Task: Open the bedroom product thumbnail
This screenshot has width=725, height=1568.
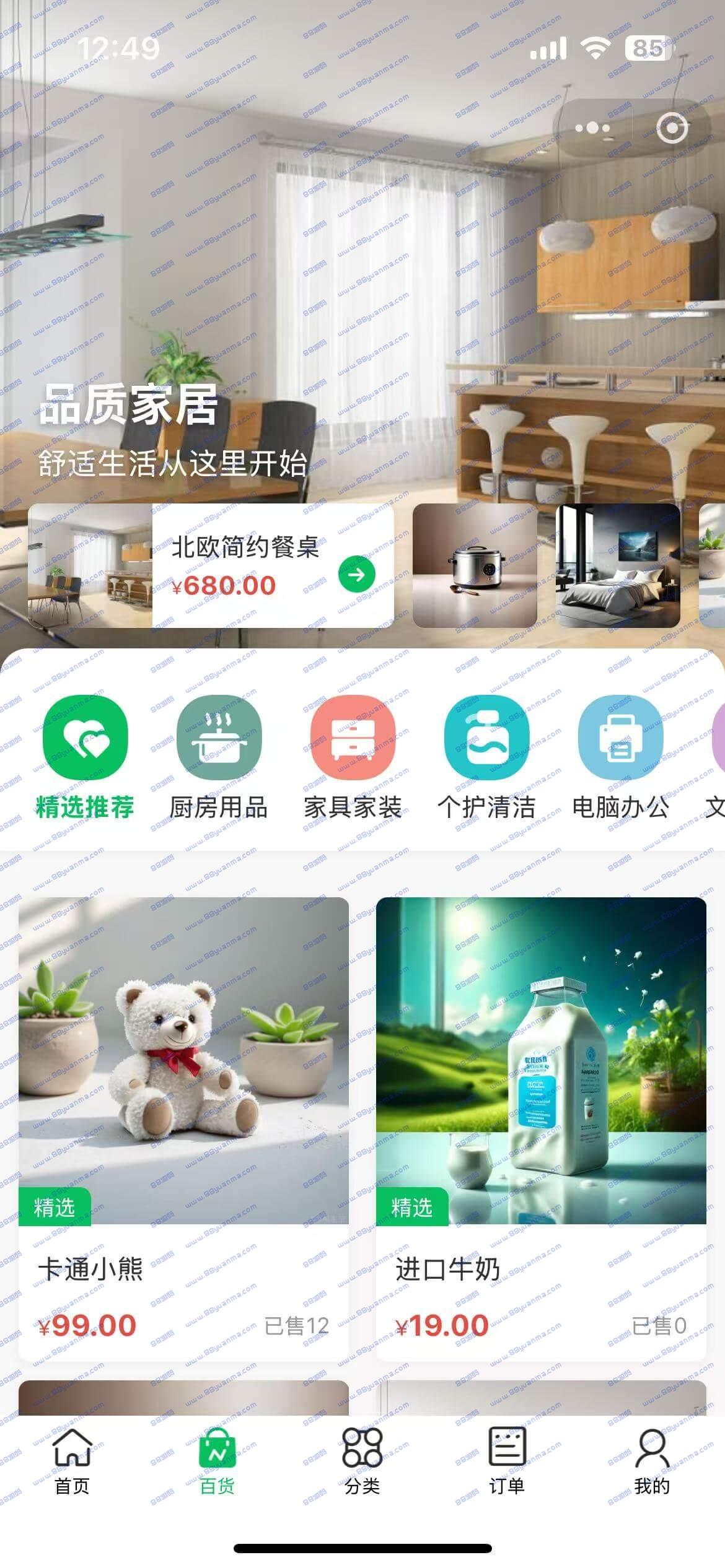Action: tap(618, 565)
